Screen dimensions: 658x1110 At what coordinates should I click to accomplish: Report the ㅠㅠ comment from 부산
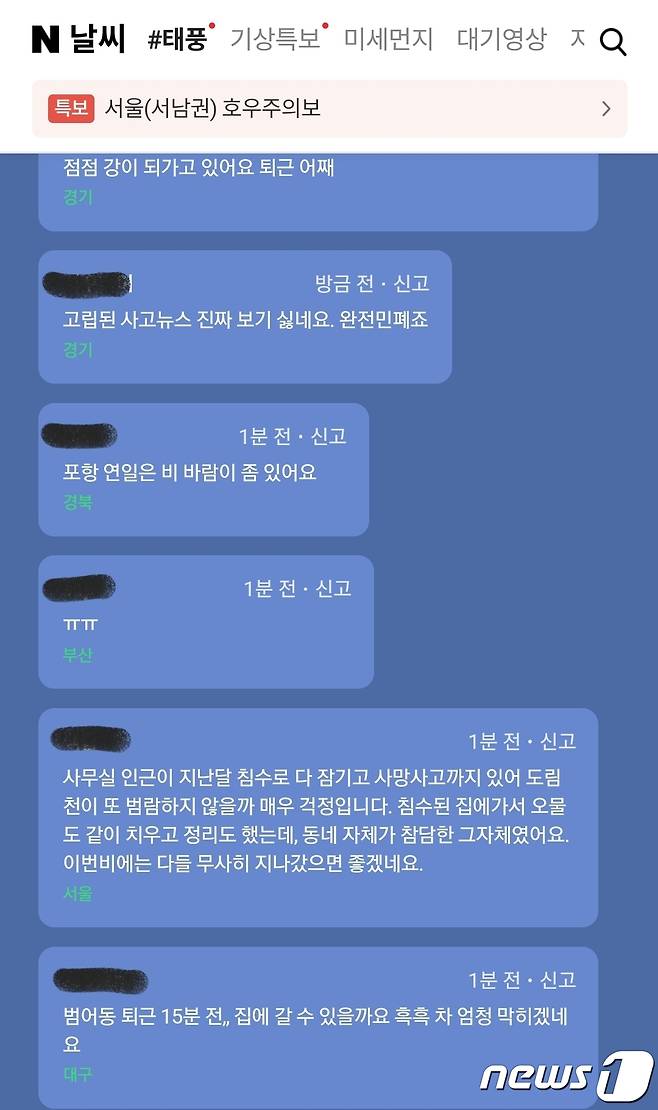pyautogui.click(x=333, y=589)
